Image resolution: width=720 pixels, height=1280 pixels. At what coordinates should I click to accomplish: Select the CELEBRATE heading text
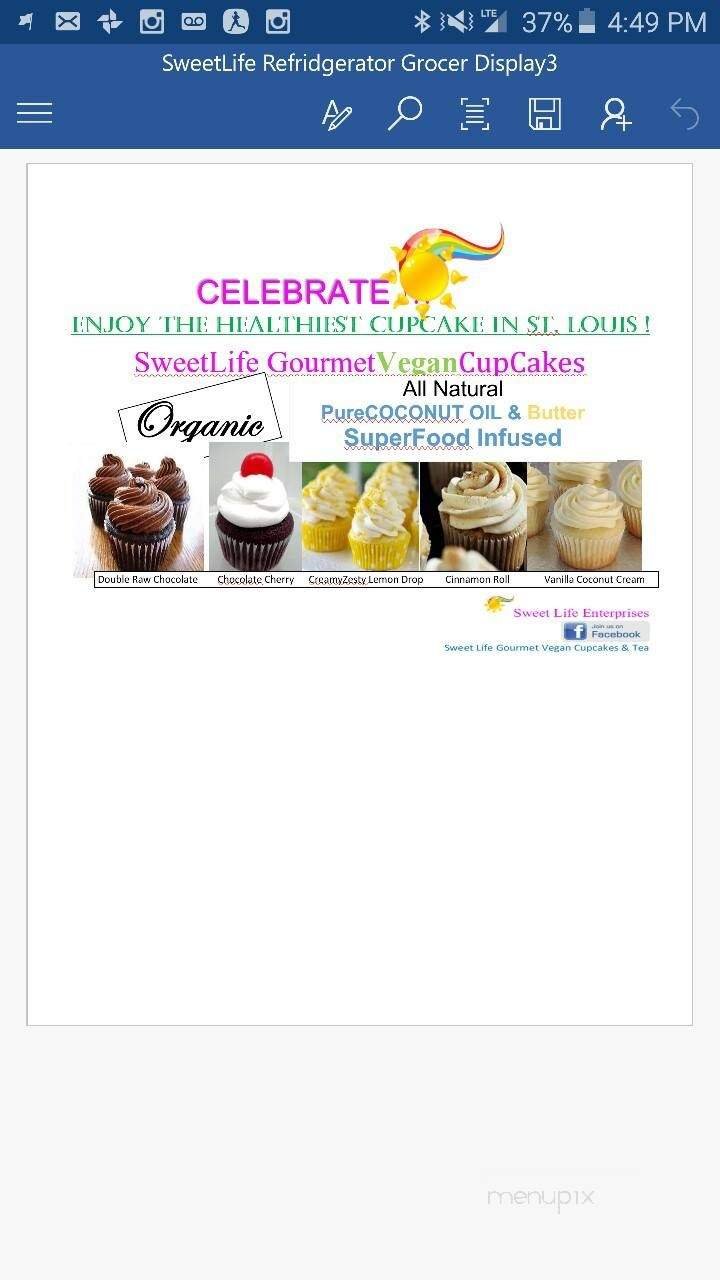(290, 291)
